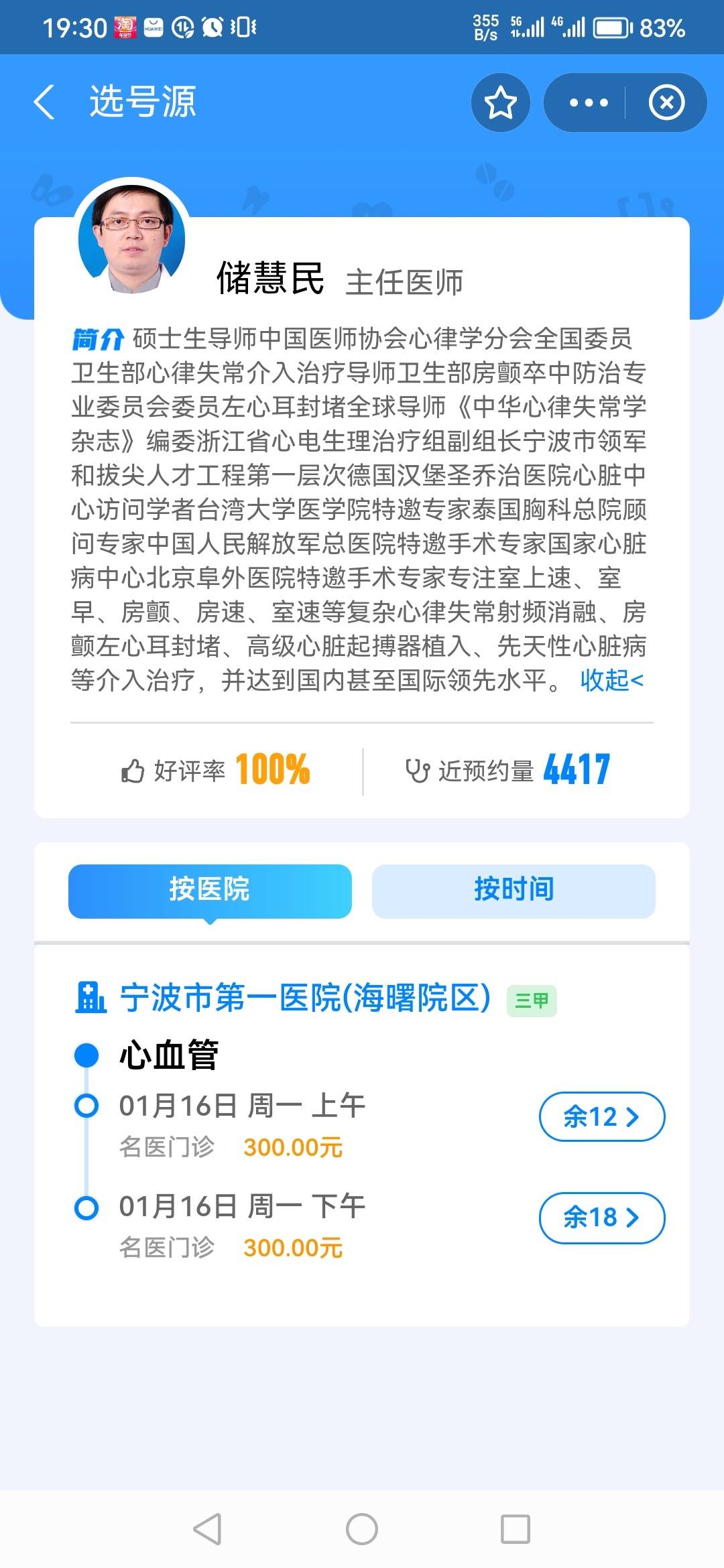This screenshot has height=1568, width=724.
Task: Go back from the 选号源 page
Action: [44, 103]
